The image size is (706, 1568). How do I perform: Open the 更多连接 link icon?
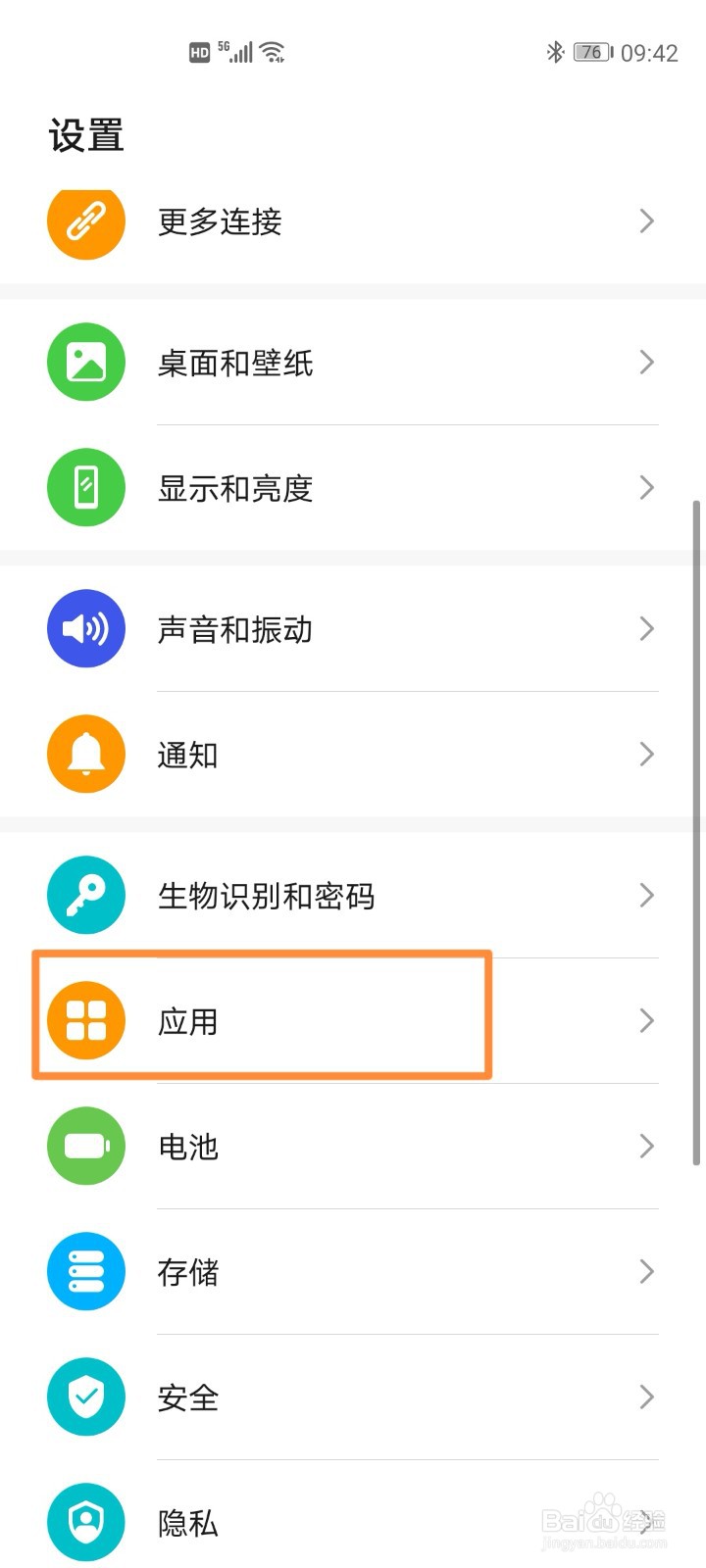(x=85, y=222)
